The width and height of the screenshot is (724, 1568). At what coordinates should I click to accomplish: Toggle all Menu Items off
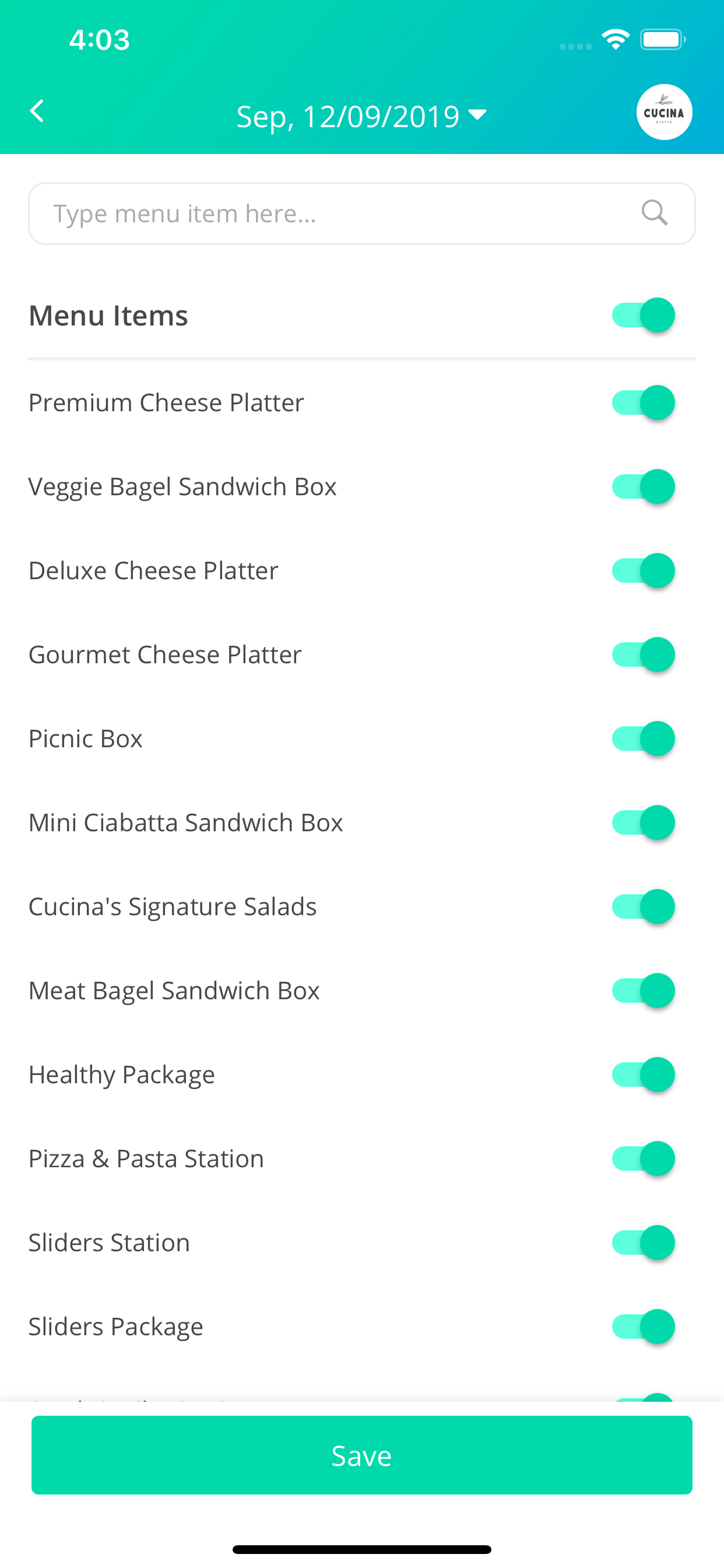click(x=643, y=316)
